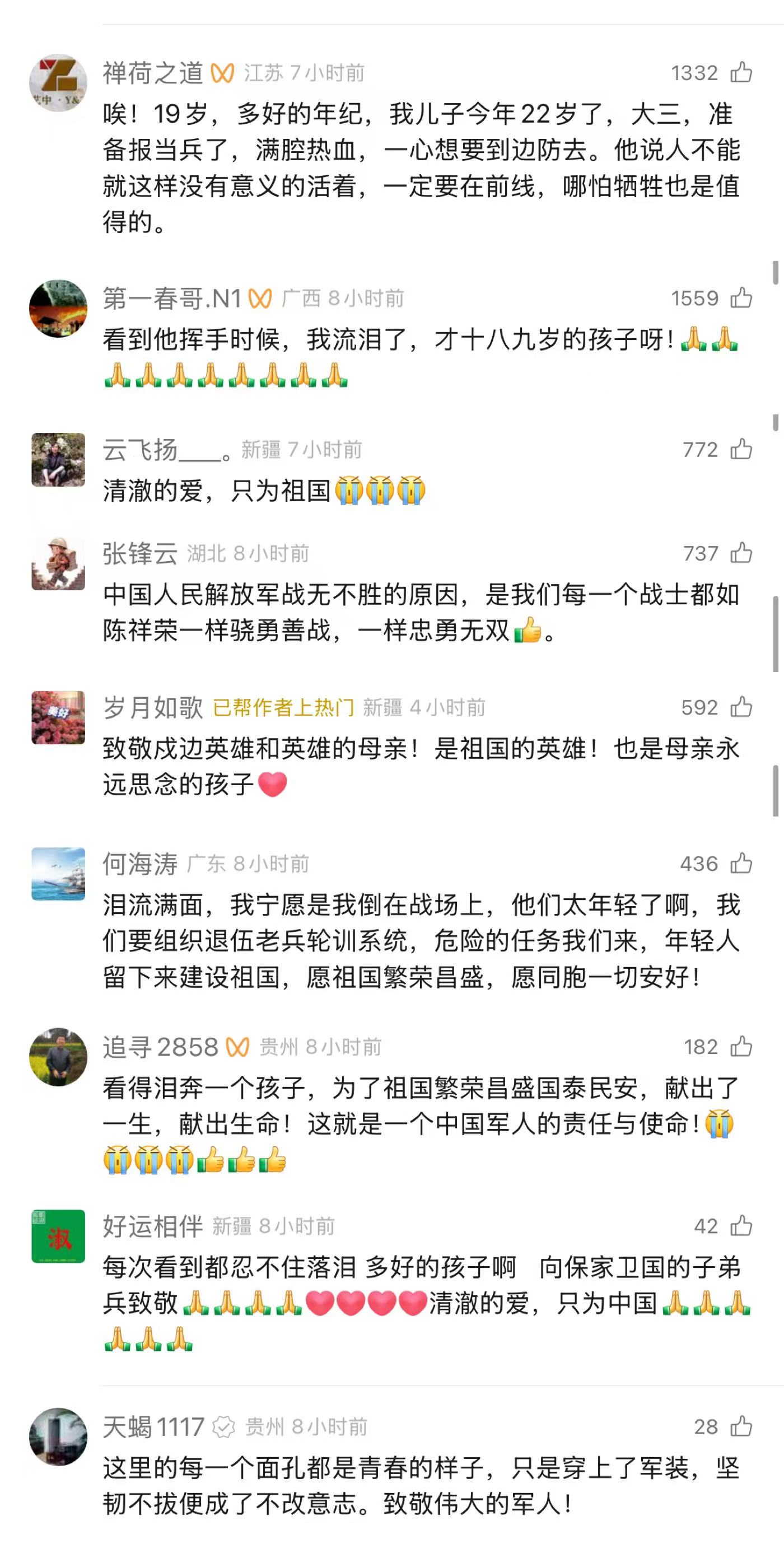784x1549 pixels.
Task: Open 第一春哥.N1's profile avatar
Action: tap(58, 309)
